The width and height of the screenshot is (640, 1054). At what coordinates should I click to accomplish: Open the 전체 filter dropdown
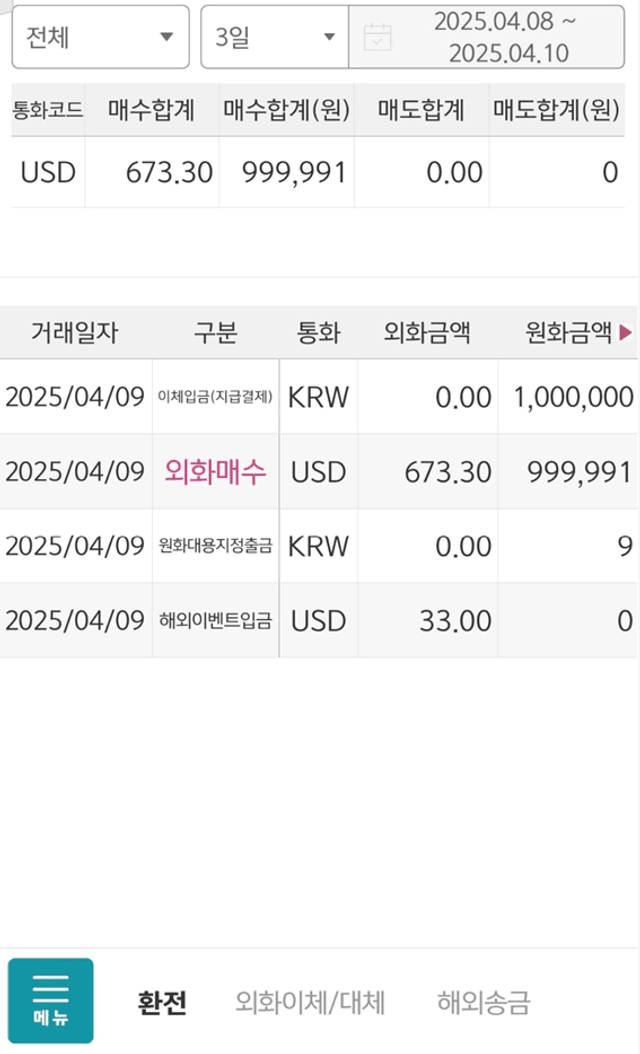pyautogui.click(x=101, y=37)
